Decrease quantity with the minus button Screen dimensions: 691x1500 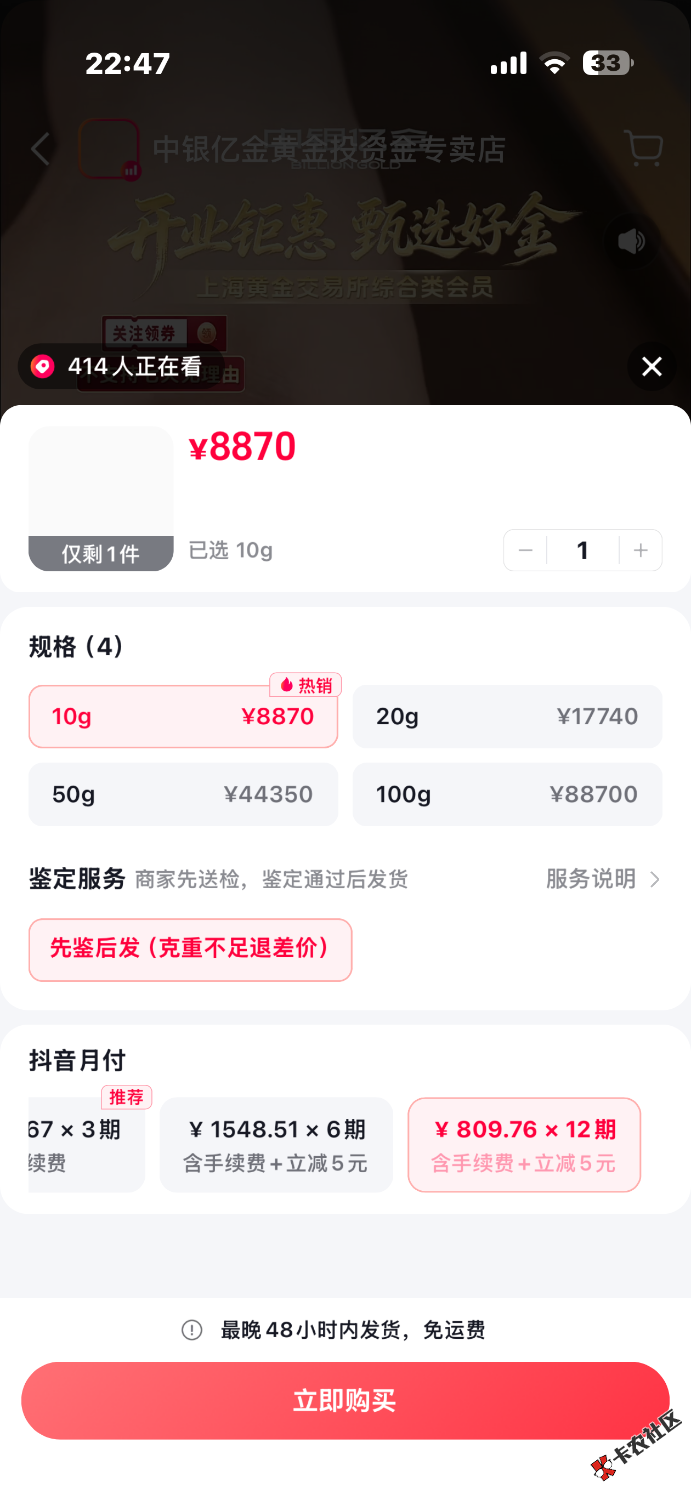[x=525, y=550]
